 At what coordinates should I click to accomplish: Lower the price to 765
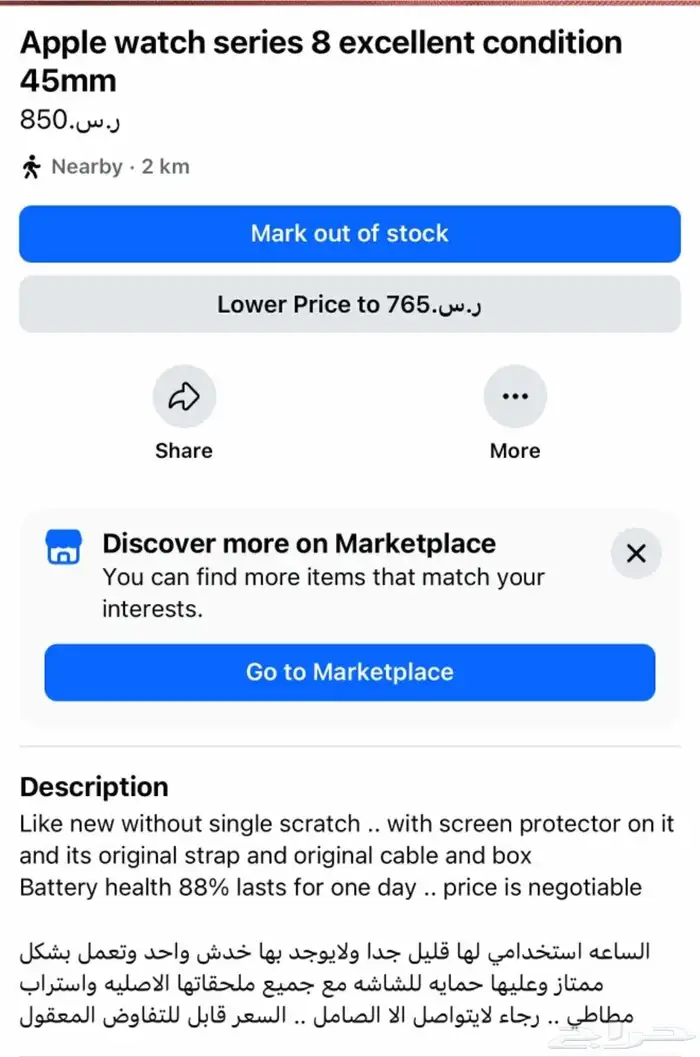350,304
